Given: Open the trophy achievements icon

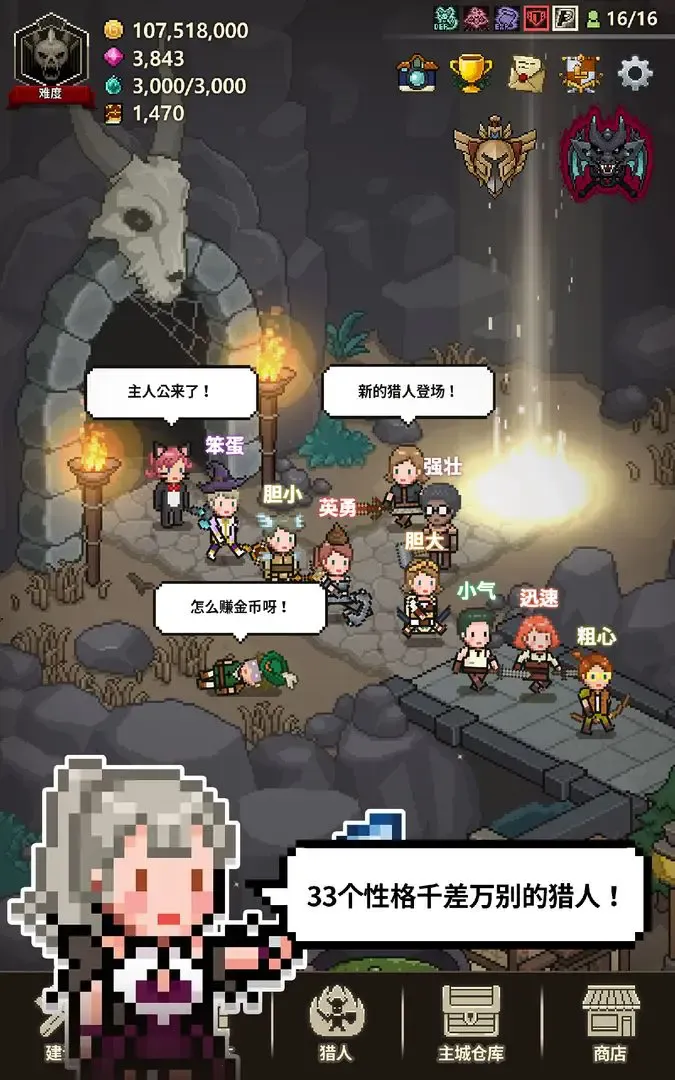Looking at the screenshot, I should coord(470,72).
